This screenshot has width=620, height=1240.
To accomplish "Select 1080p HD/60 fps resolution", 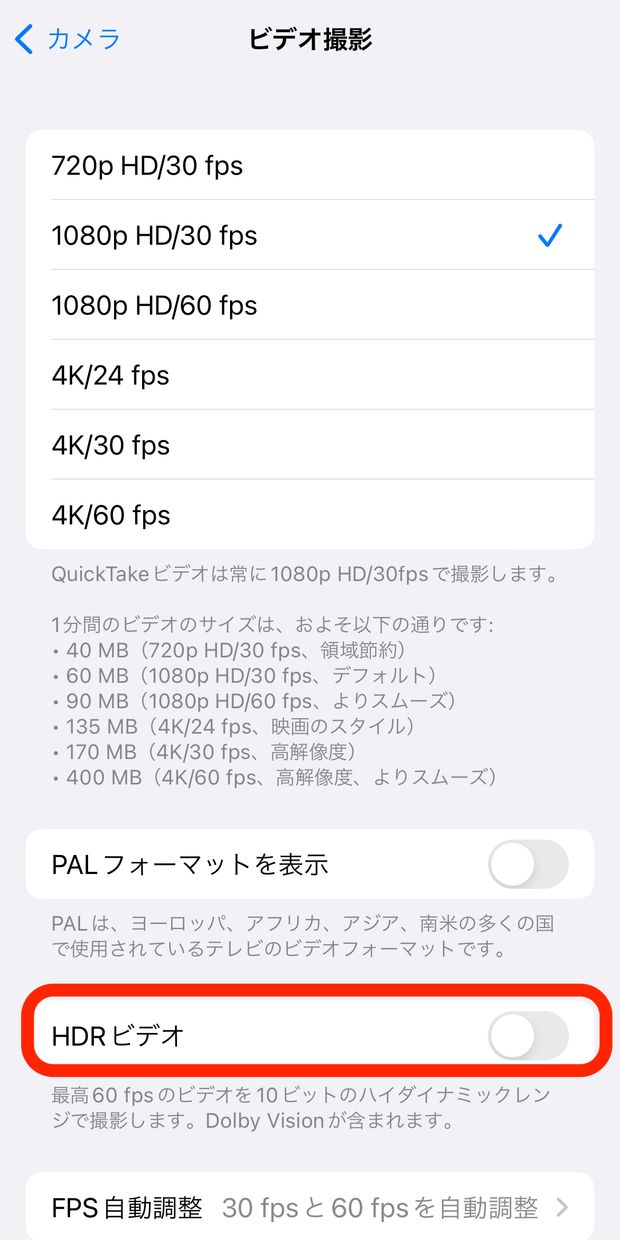I will 310,305.
